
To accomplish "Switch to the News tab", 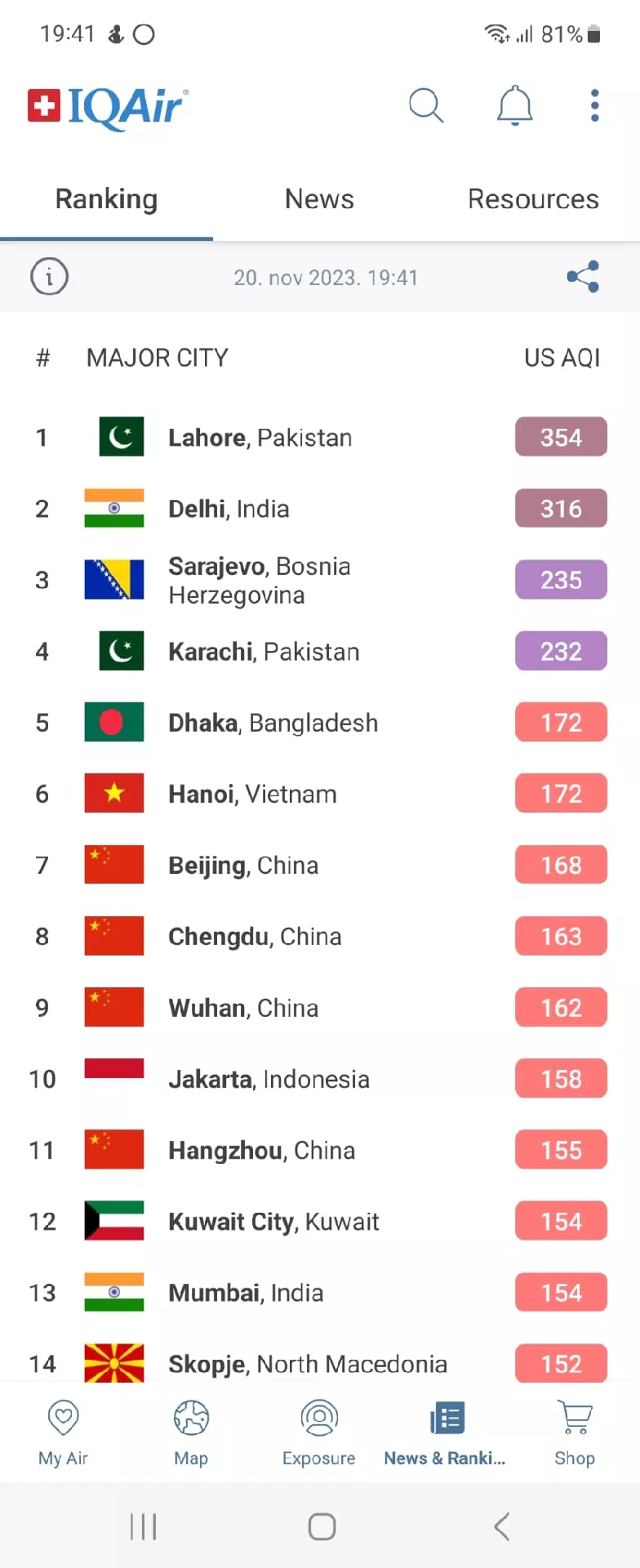I will [x=319, y=199].
